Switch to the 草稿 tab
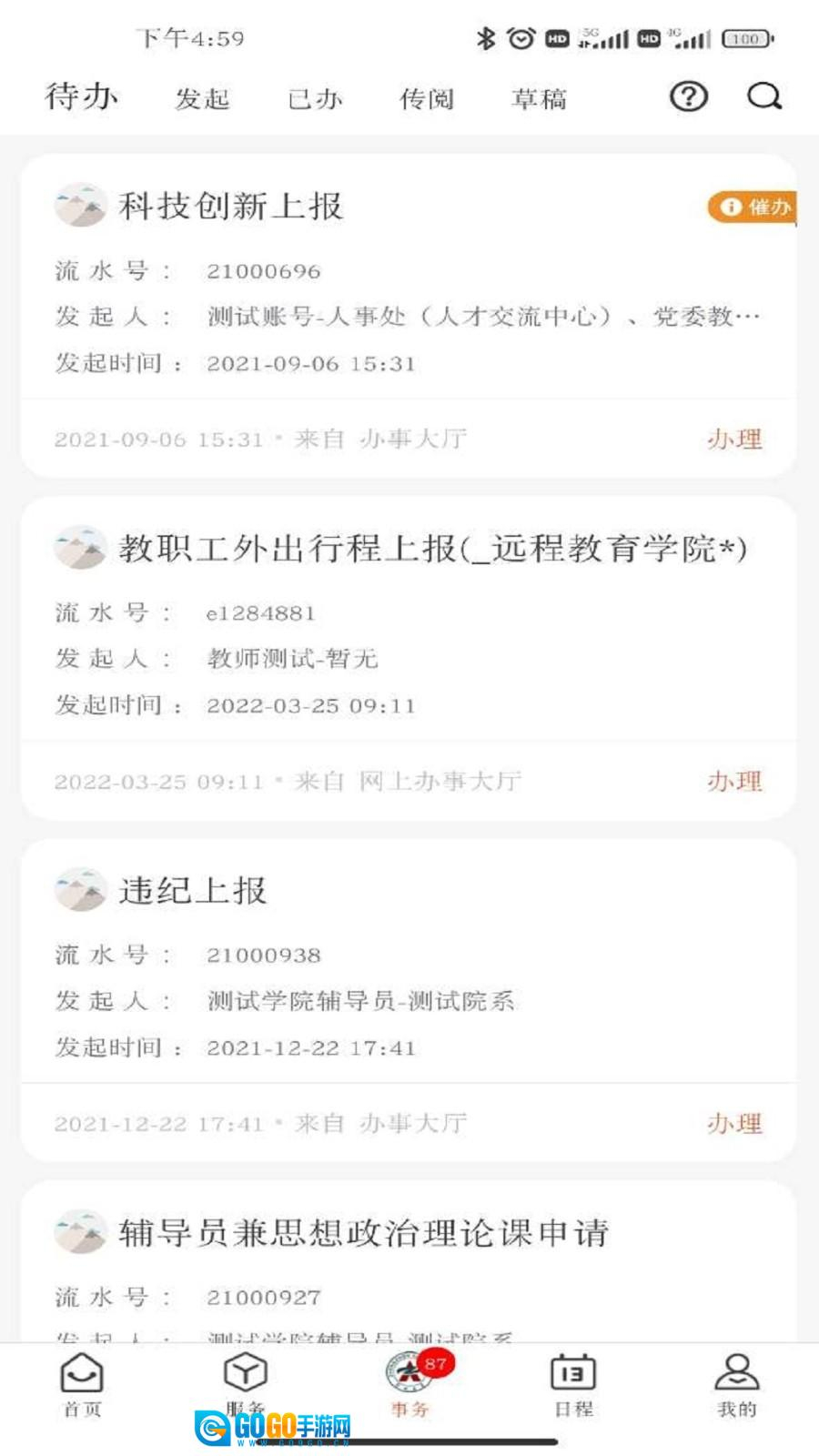The image size is (819, 1456). click(x=539, y=98)
